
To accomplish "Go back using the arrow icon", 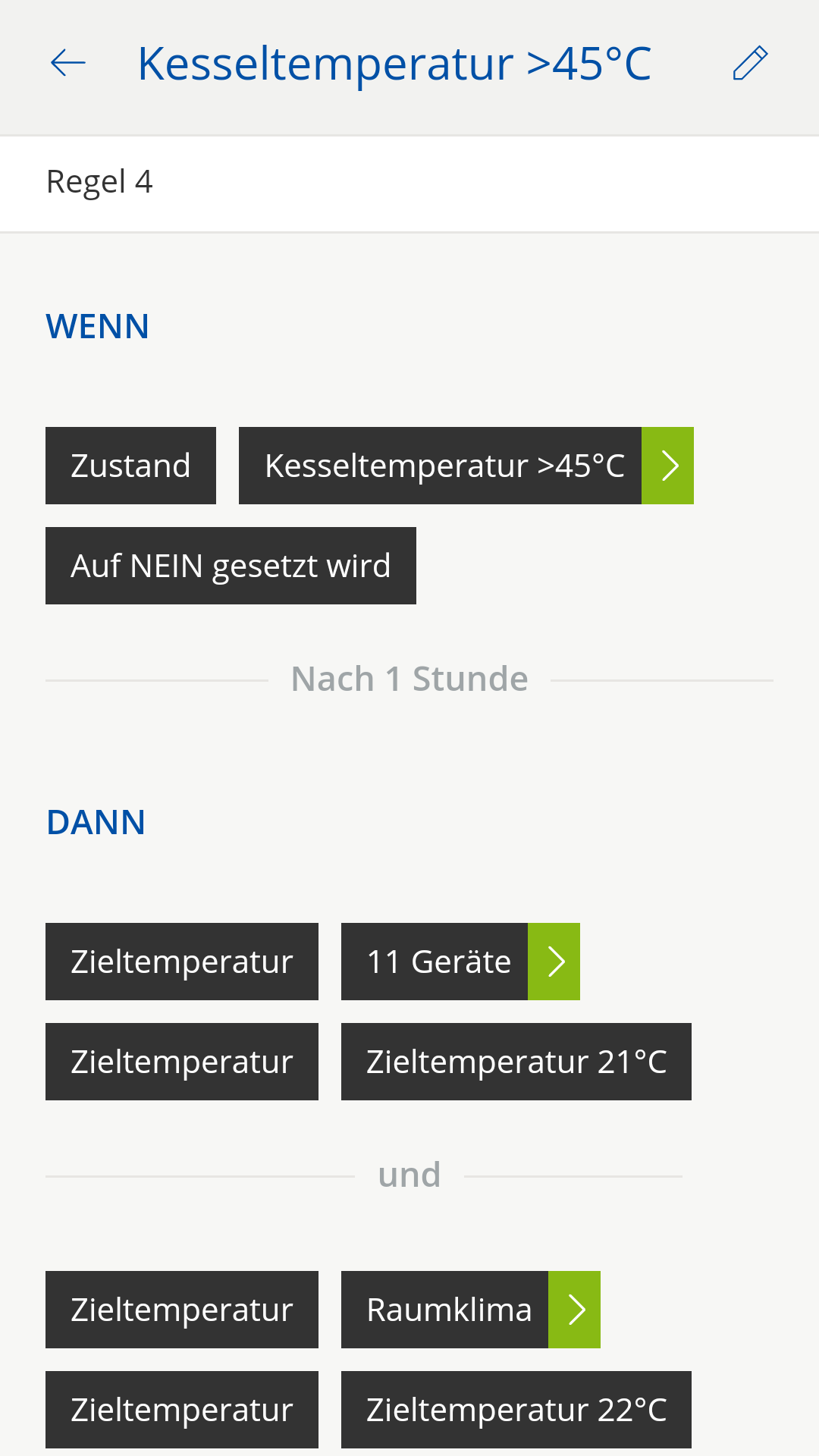I will tap(67, 63).
